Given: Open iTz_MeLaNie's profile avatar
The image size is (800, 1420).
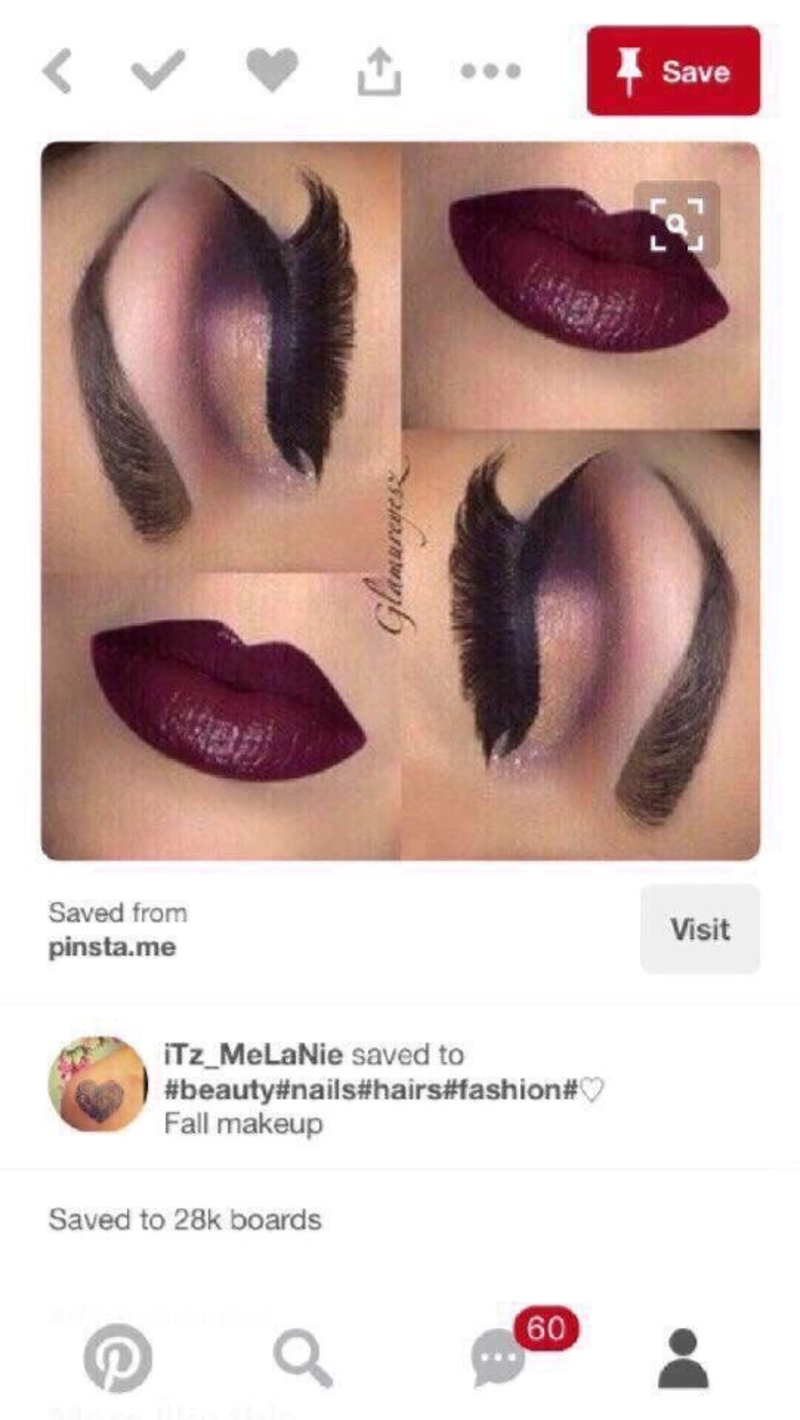Looking at the screenshot, I should 98,1085.
